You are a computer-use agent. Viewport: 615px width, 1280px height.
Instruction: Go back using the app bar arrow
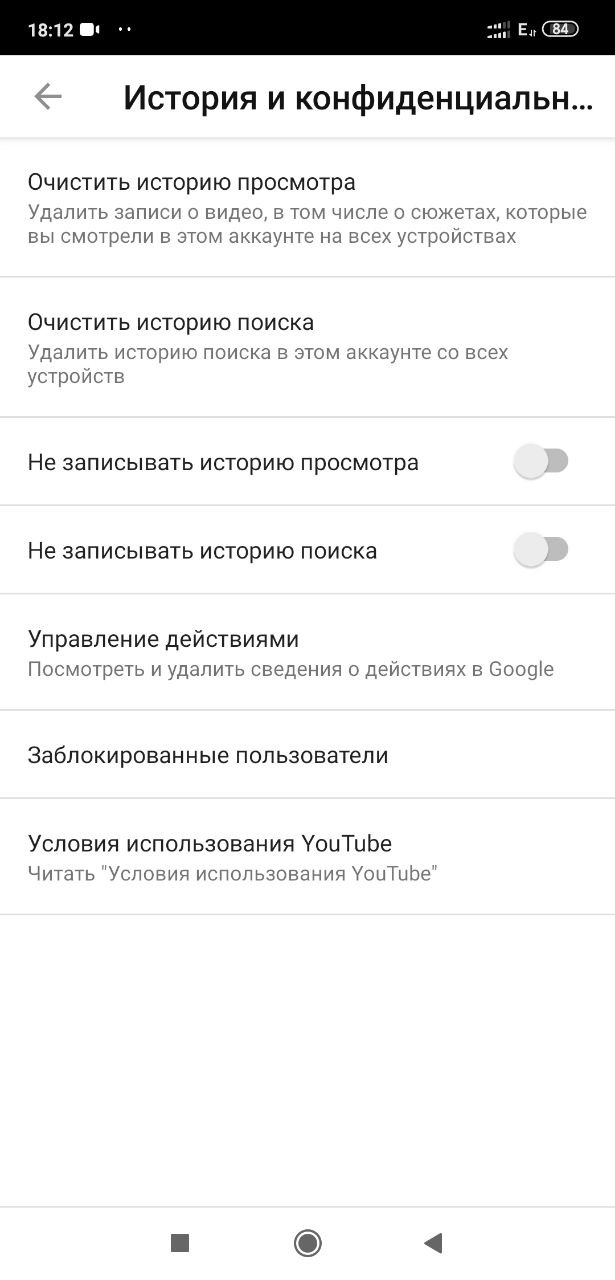coord(47,96)
